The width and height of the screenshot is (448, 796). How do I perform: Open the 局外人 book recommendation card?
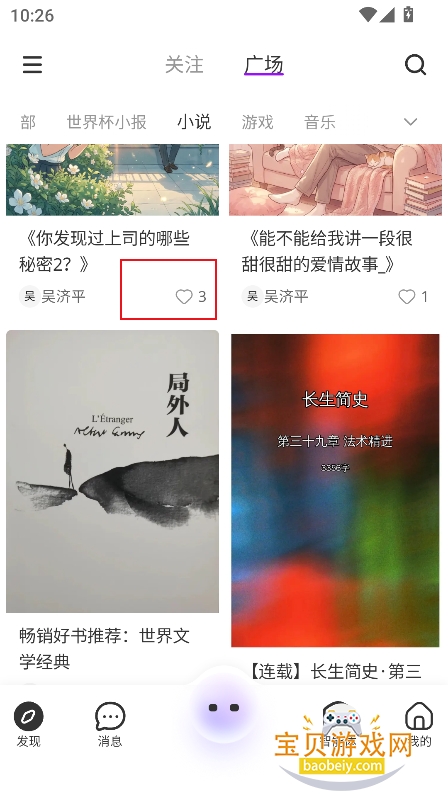click(x=112, y=471)
